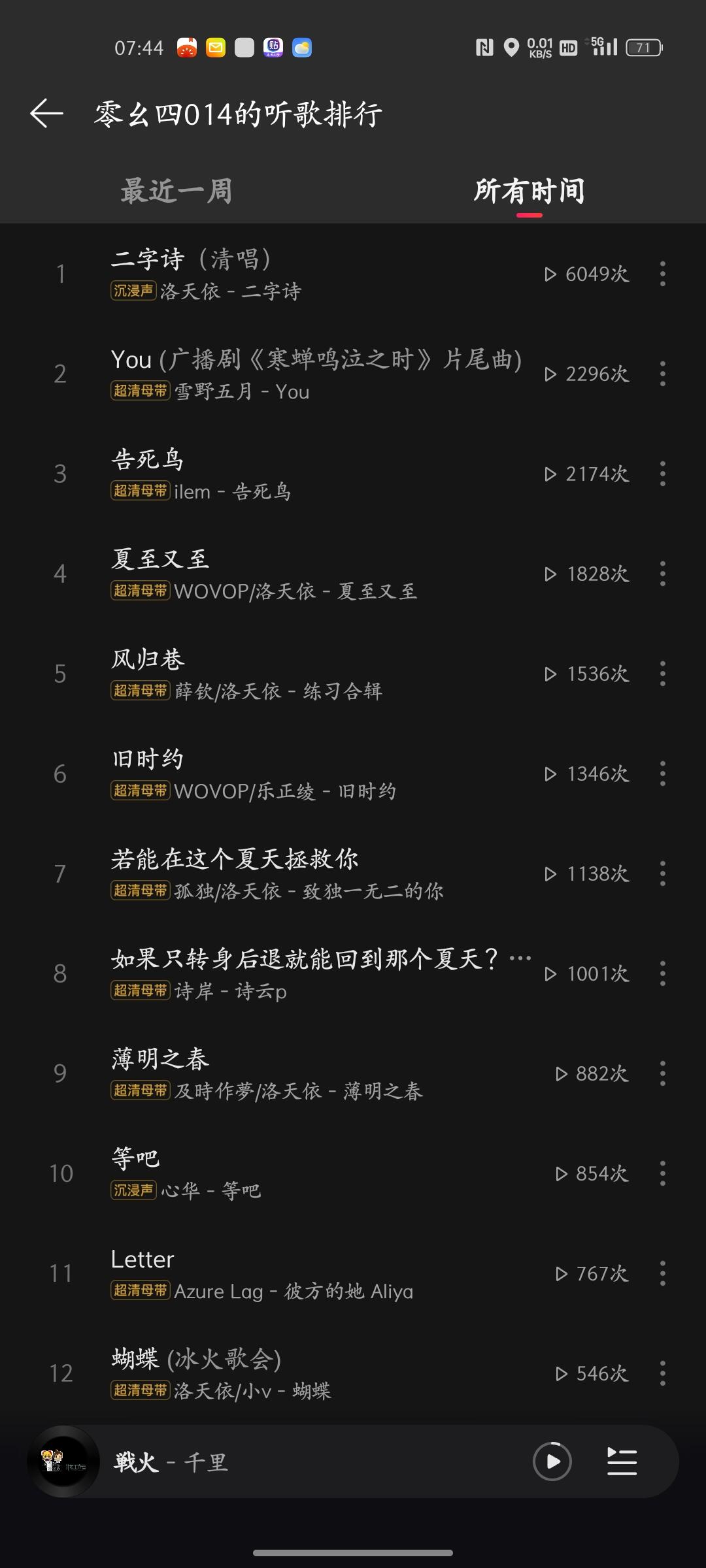This screenshot has width=706, height=1568.
Task: Open the 戰火 album cover in mini player
Action: (63, 1462)
